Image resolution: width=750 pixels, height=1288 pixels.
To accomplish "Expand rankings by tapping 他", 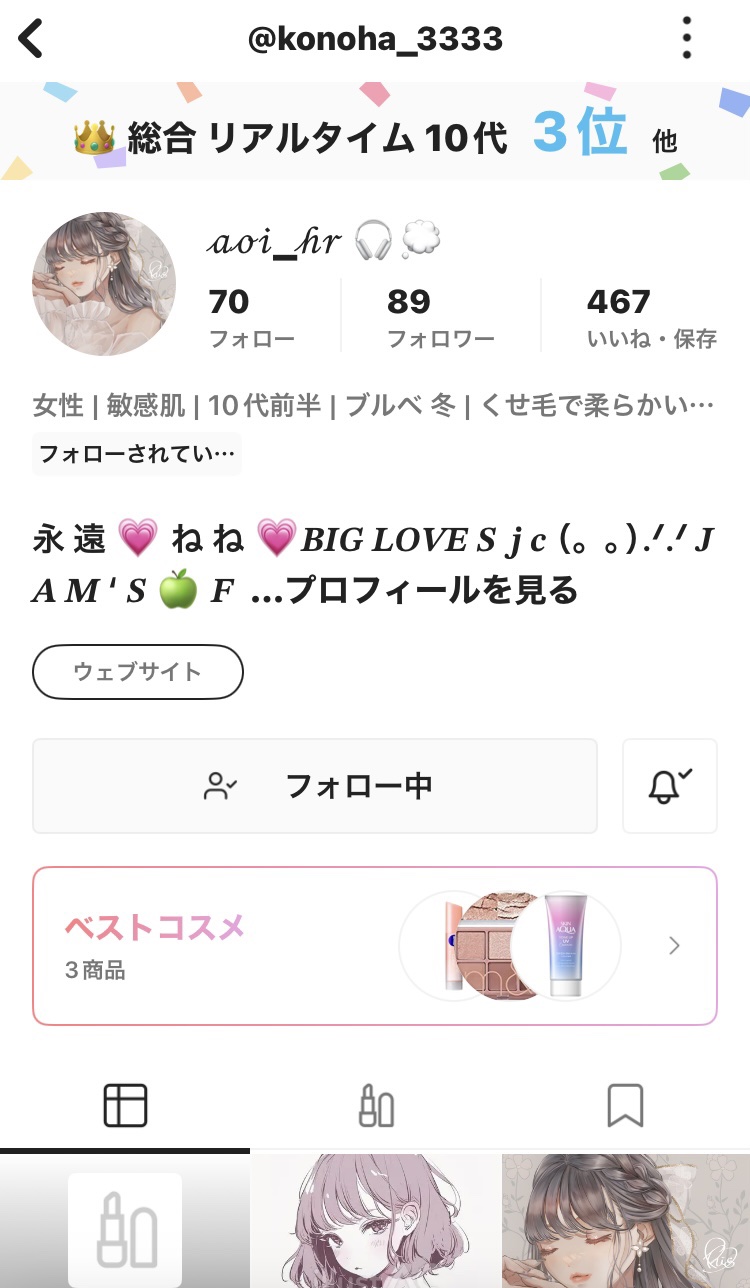I will click(664, 140).
